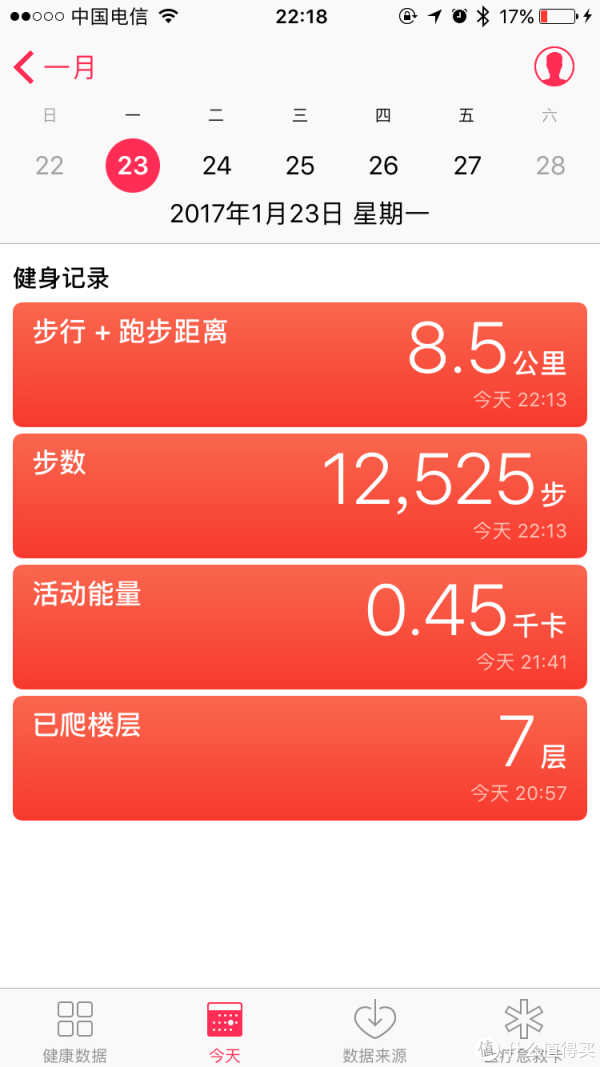
Task: Select date 24 in the week row
Action: tap(216, 165)
